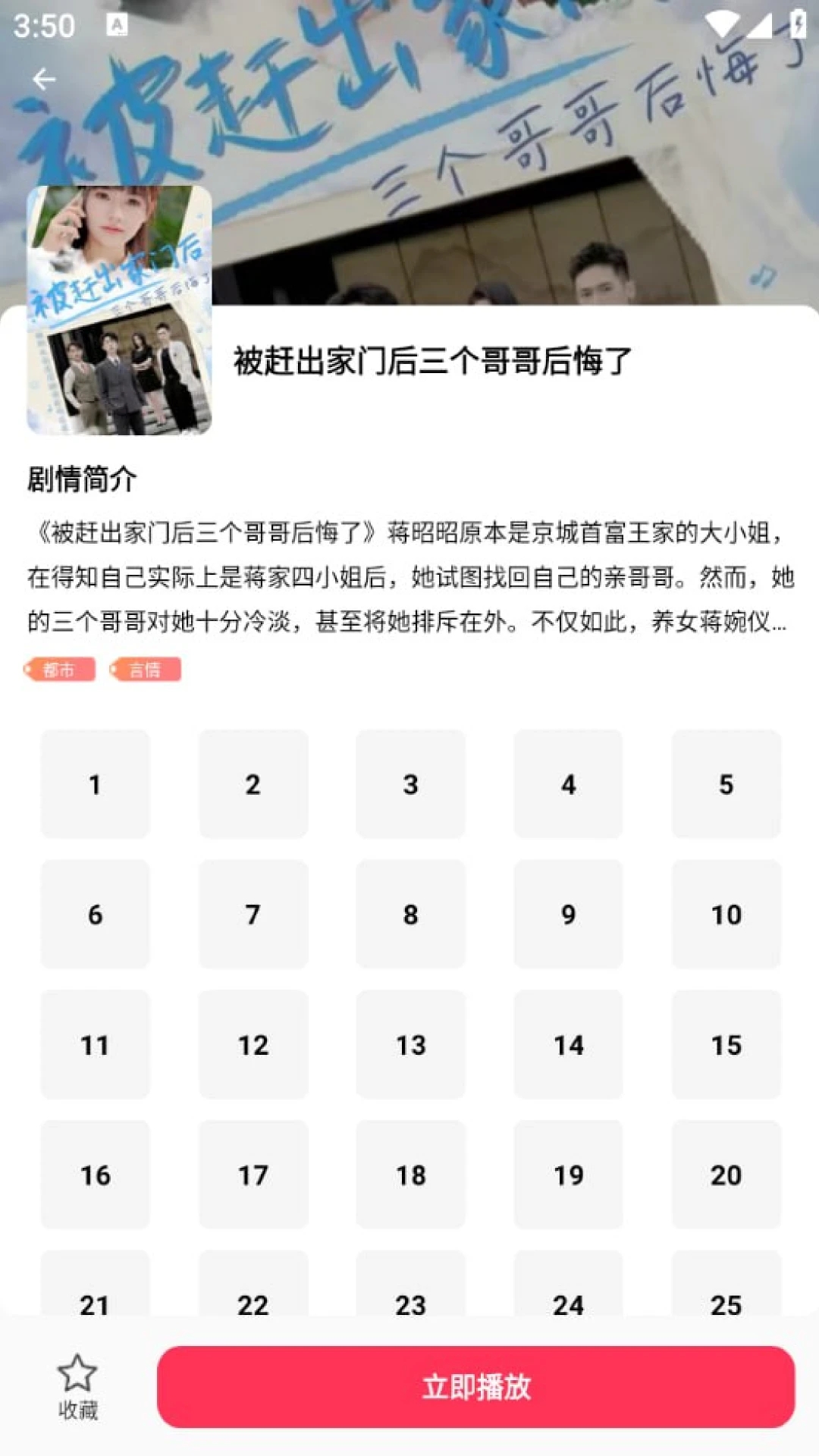
Task: Open episode 16
Action: [x=95, y=1175]
